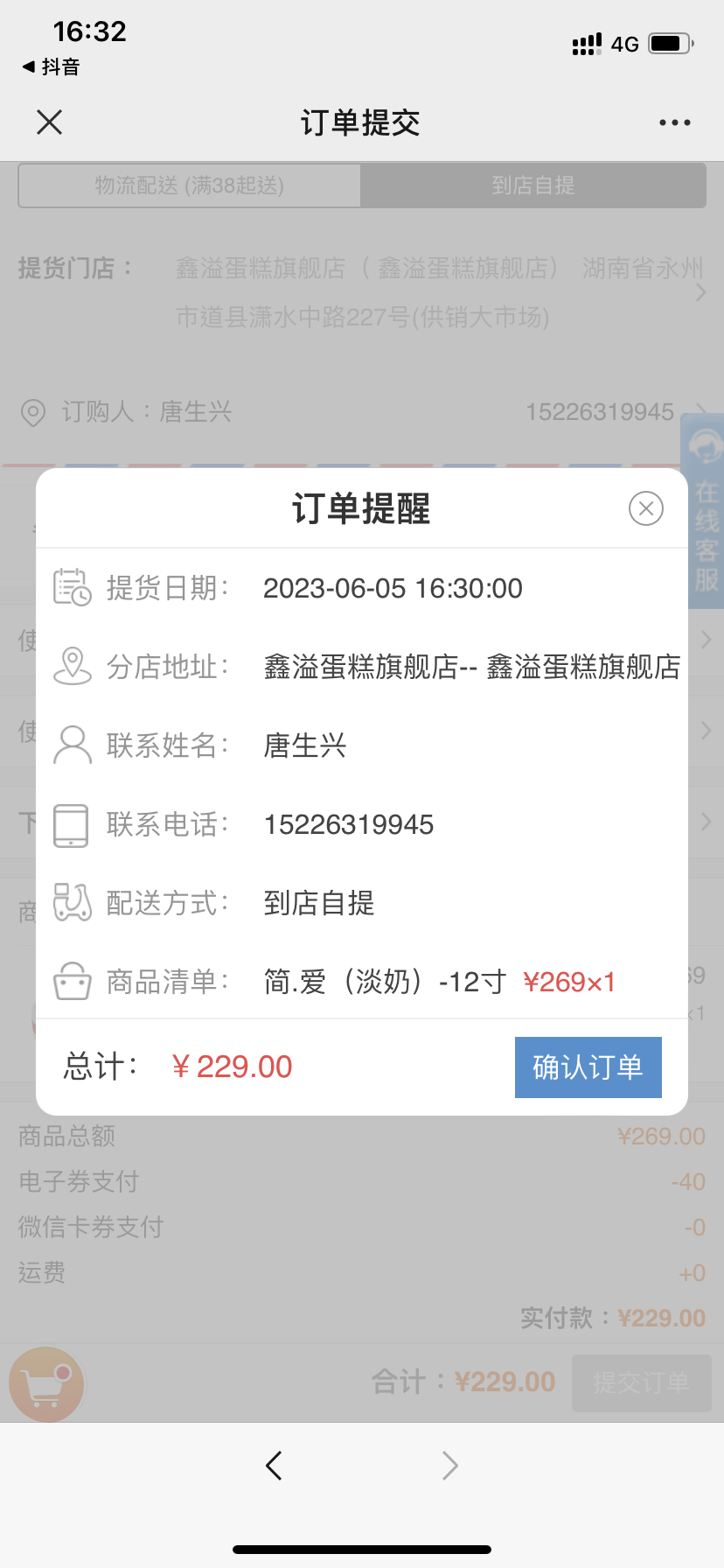Dismiss the 订单提醒 dialog

point(646,508)
